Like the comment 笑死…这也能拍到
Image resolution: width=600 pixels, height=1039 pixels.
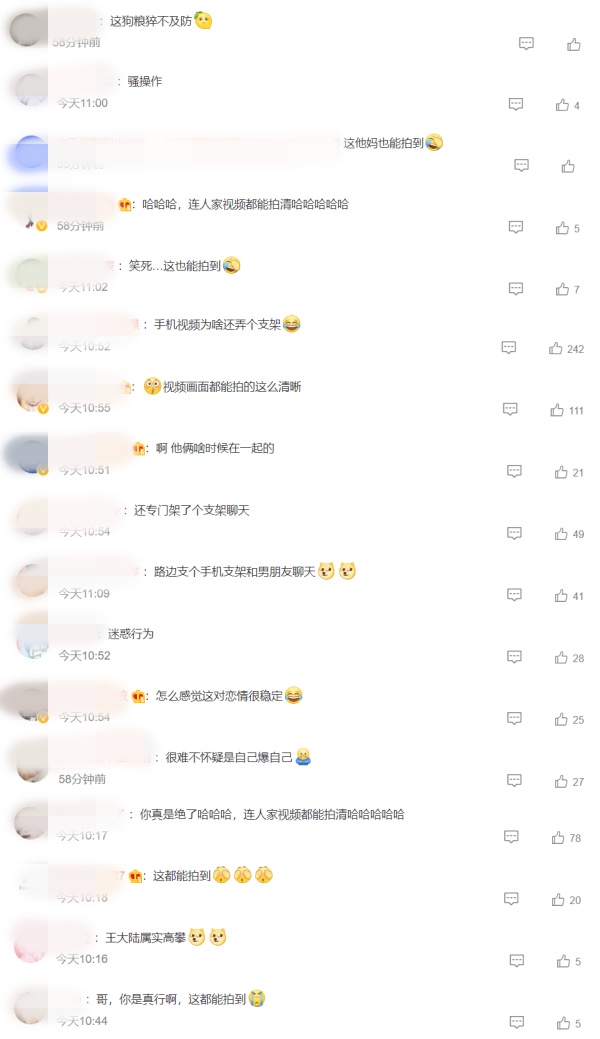click(x=562, y=289)
